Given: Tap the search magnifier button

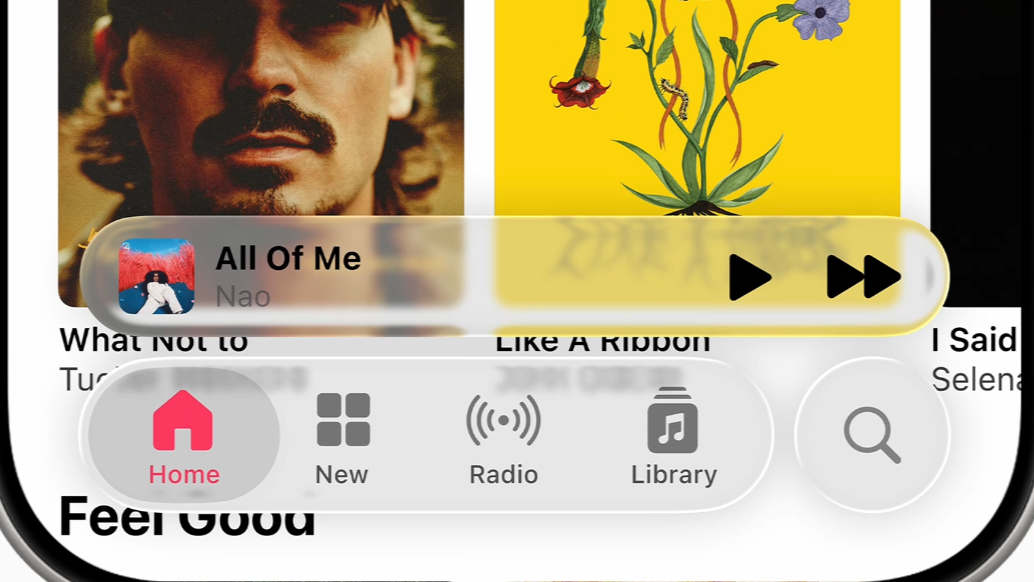Looking at the screenshot, I should (871, 435).
